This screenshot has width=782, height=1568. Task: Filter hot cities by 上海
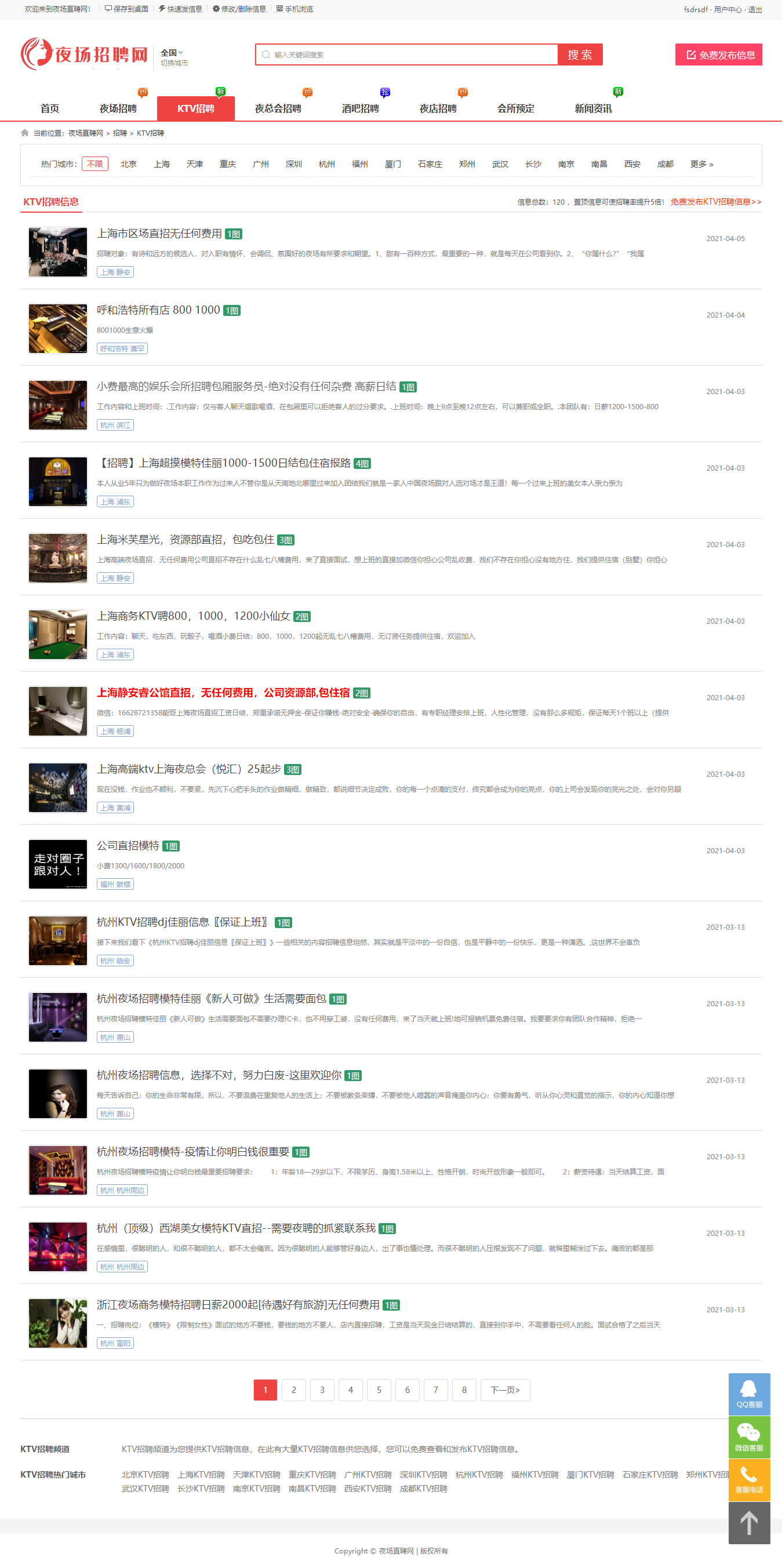(161, 165)
